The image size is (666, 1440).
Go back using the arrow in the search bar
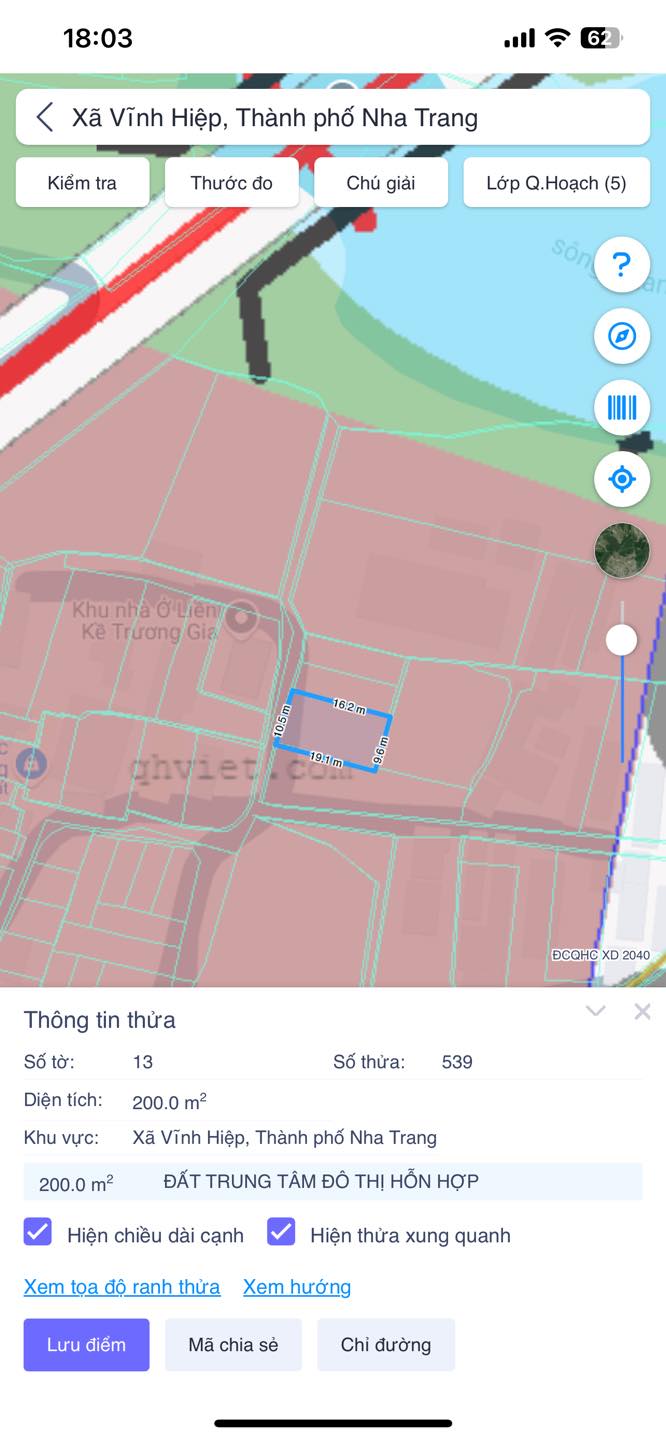click(x=44, y=117)
